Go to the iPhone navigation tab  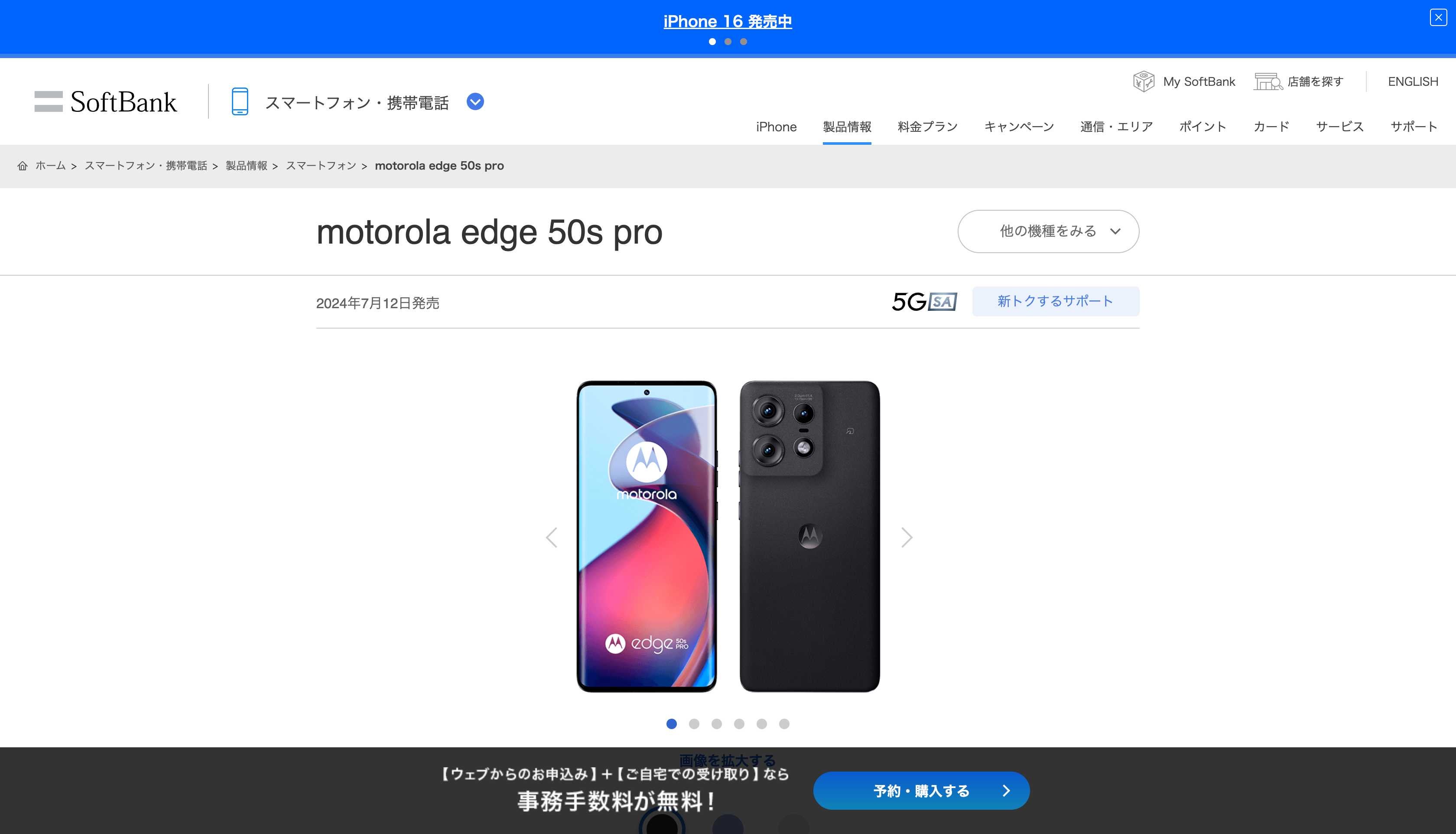click(776, 127)
